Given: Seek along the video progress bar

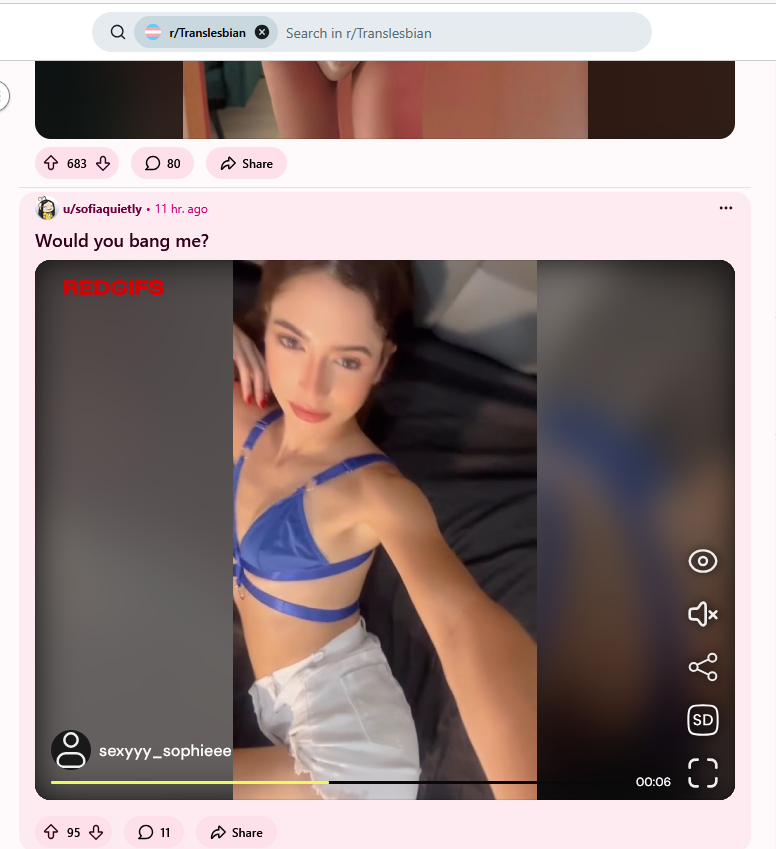Looking at the screenshot, I should coord(340,782).
